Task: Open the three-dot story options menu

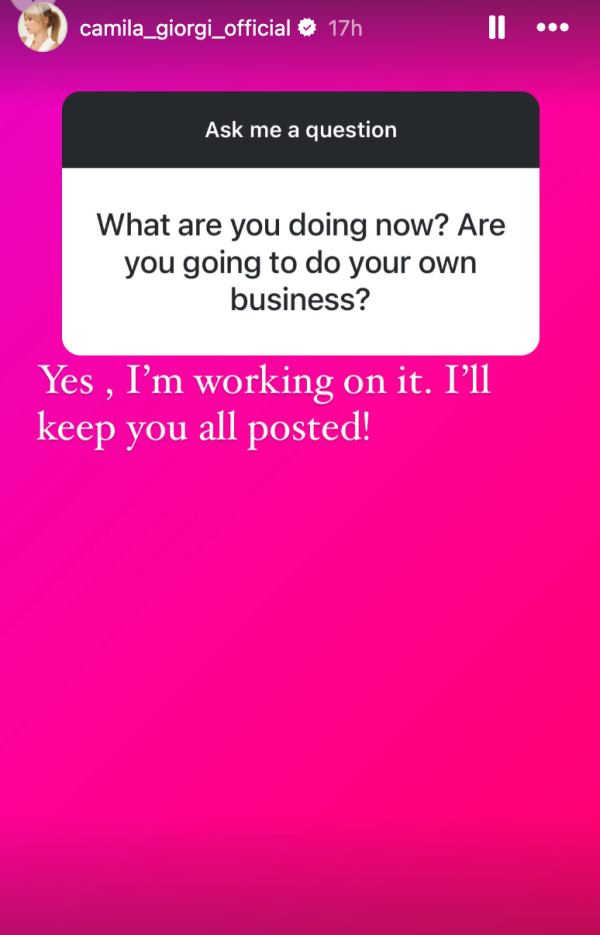Action: point(552,28)
